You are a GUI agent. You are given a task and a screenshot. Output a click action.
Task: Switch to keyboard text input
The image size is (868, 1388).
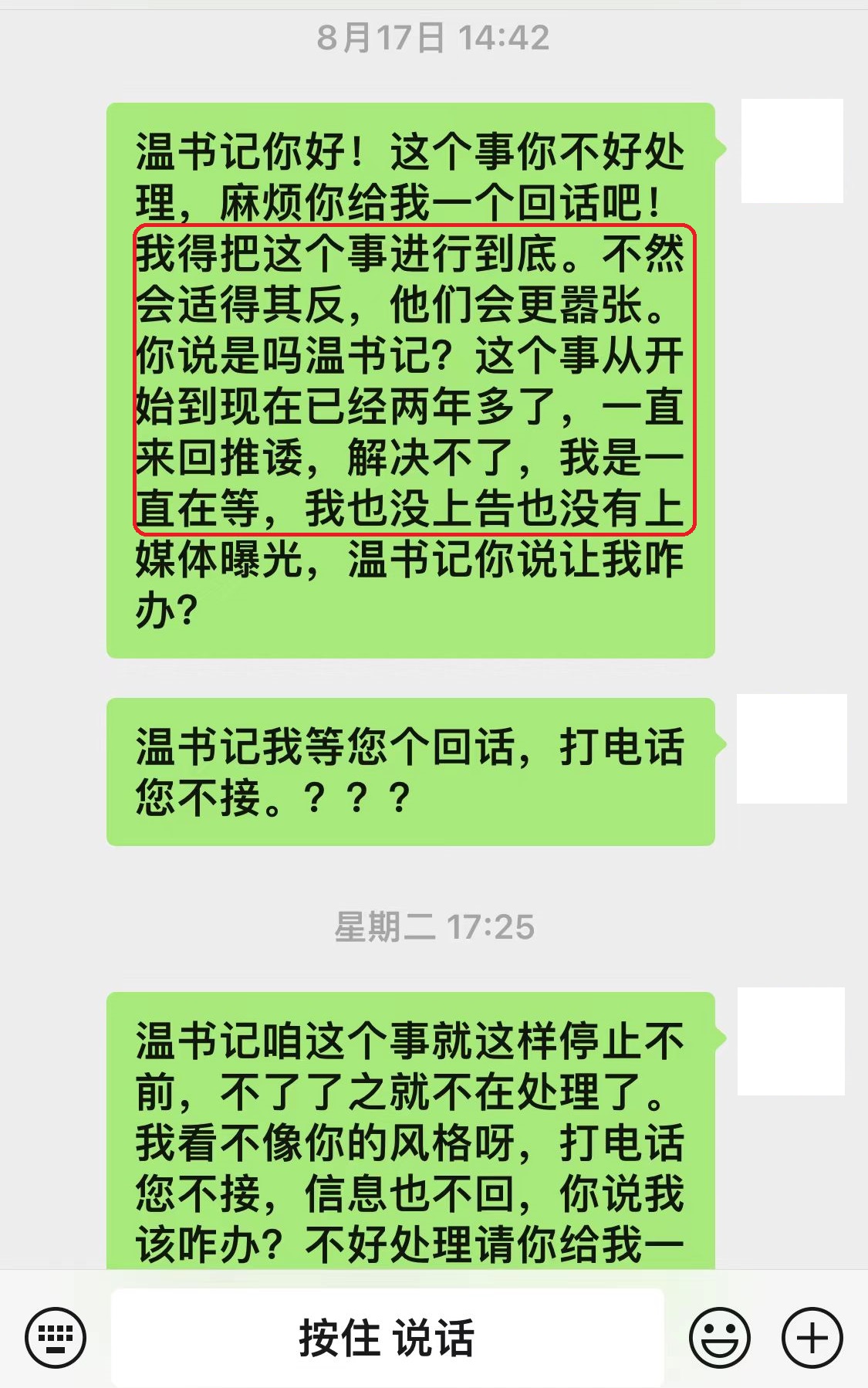(56, 1337)
